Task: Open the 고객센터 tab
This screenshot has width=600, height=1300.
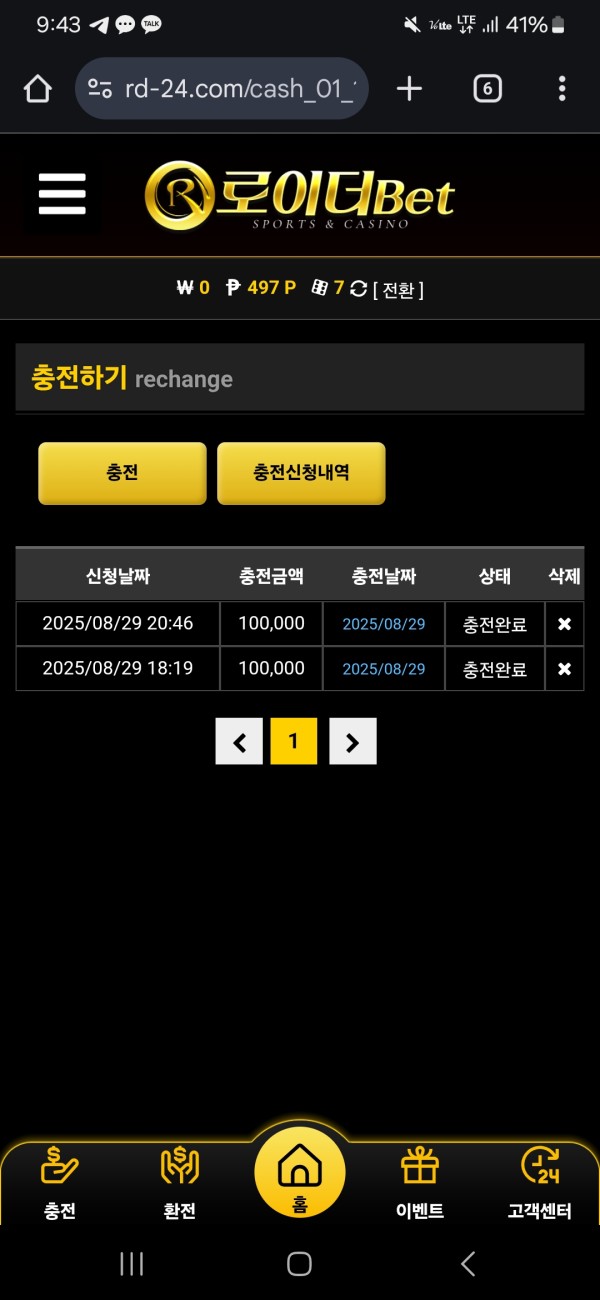Action: [540, 1183]
